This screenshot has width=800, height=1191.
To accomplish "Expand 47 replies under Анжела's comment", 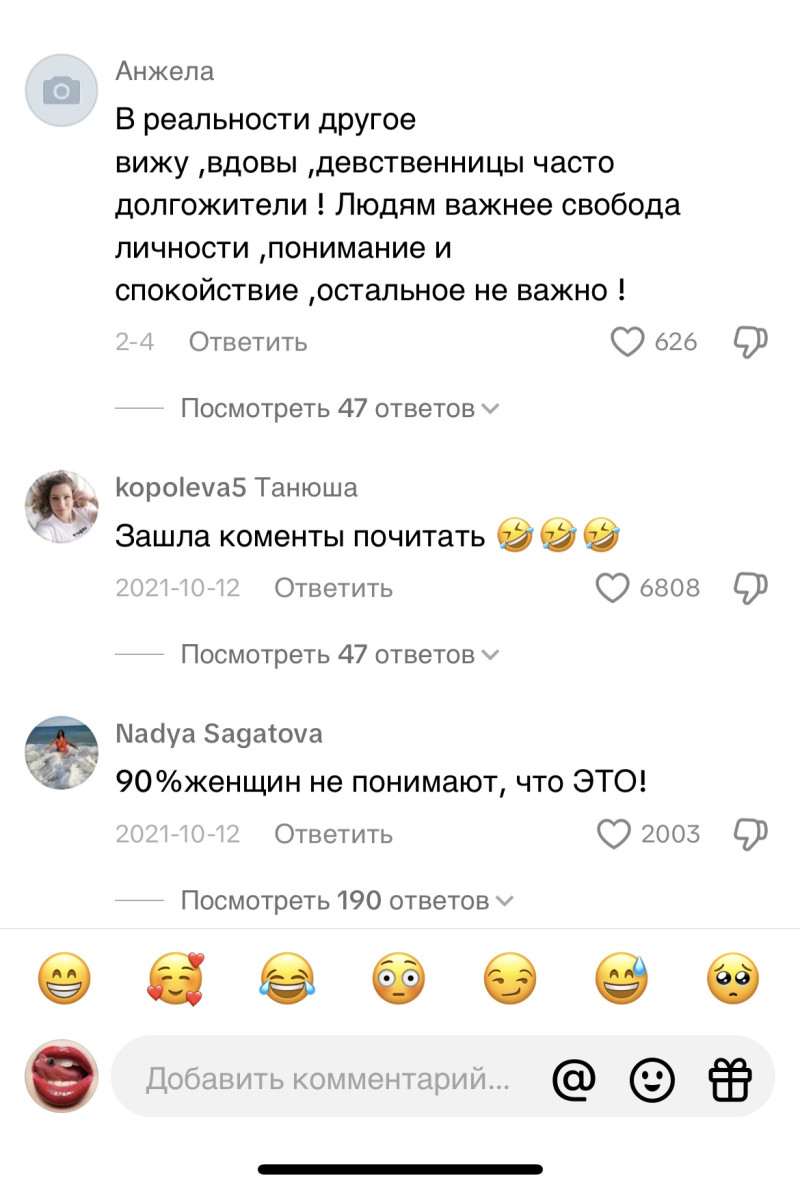I will [x=338, y=408].
